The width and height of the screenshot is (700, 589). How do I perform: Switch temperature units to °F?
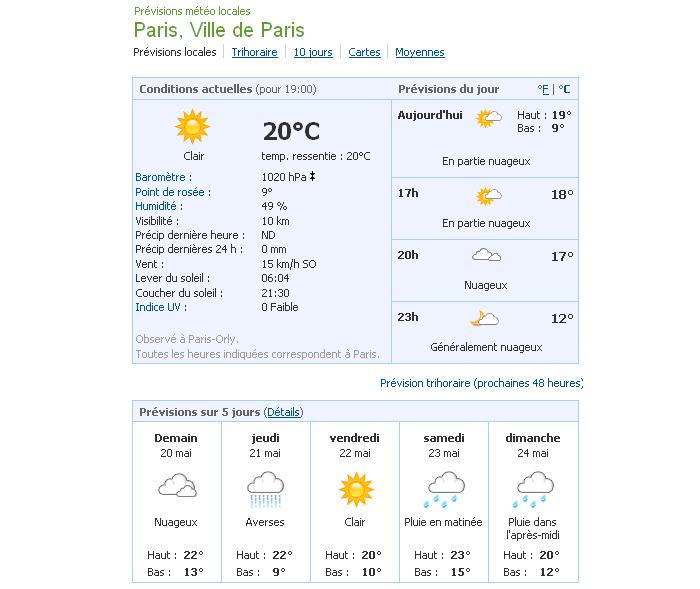tap(543, 89)
